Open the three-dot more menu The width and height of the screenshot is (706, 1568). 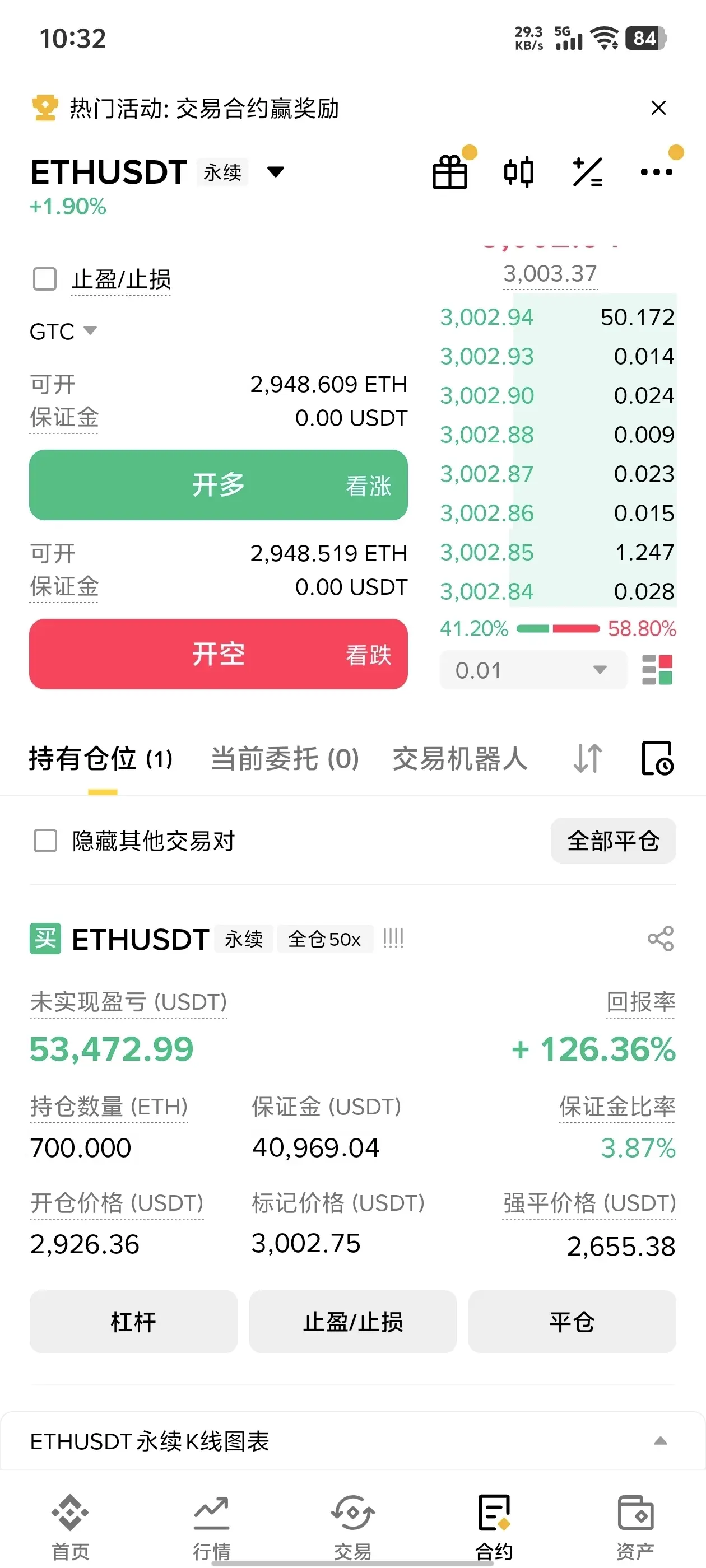pos(656,173)
